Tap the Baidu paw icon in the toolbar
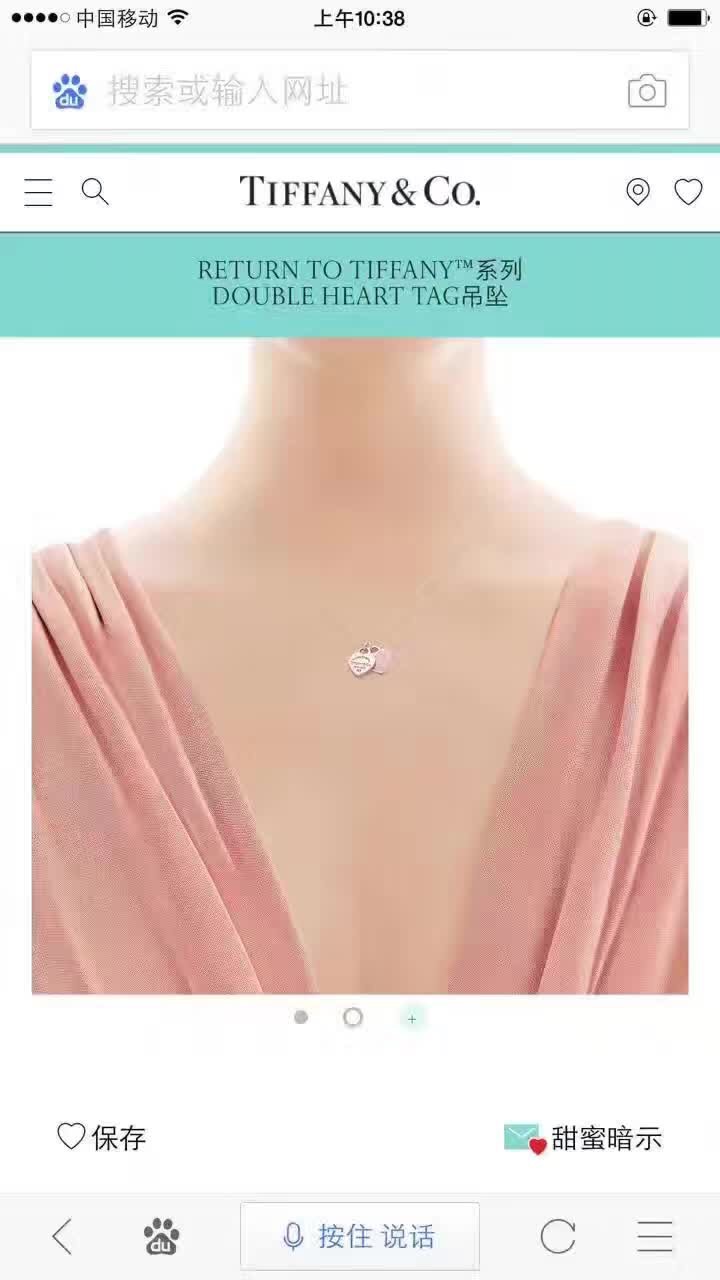The height and width of the screenshot is (1280, 720). [x=160, y=1237]
